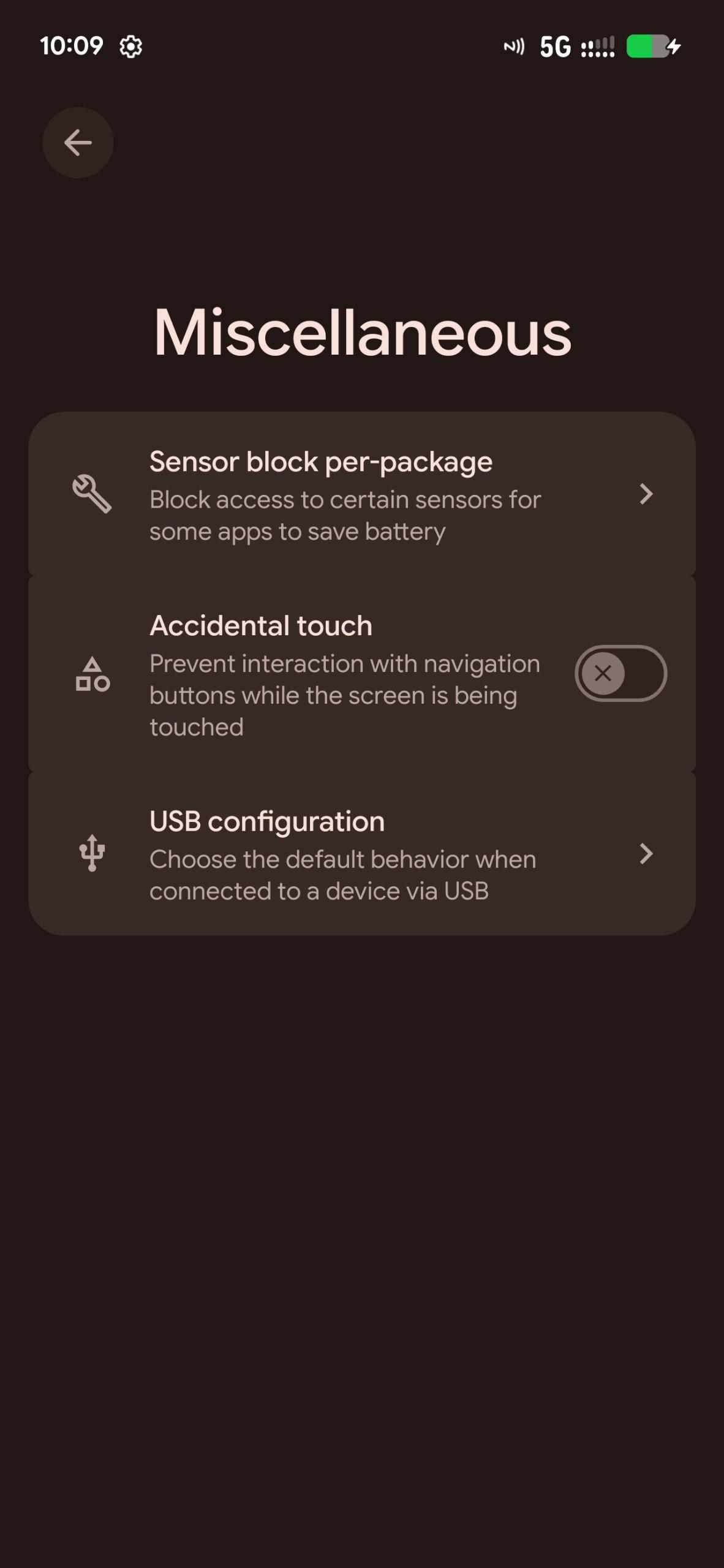This screenshot has height=1568, width=724.
Task: Go back using the arrow button
Action: pyautogui.click(x=78, y=143)
